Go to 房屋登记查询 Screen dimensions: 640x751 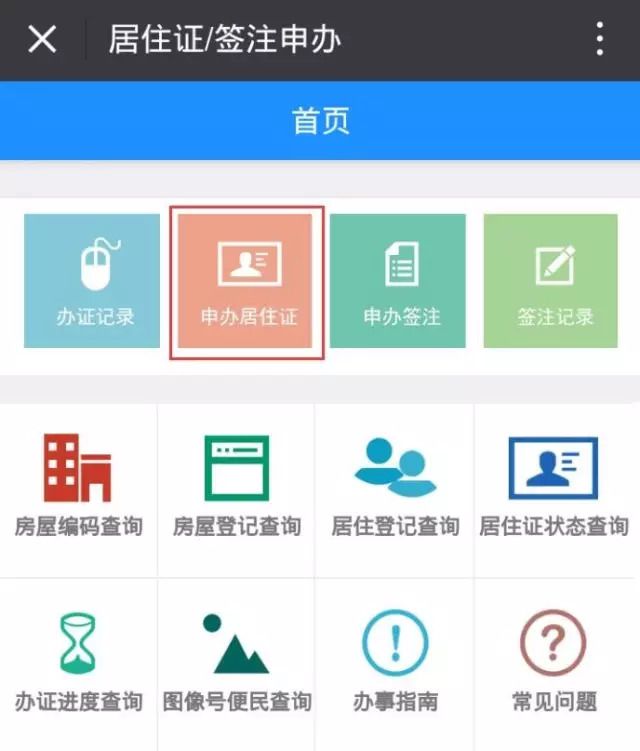point(237,488)
